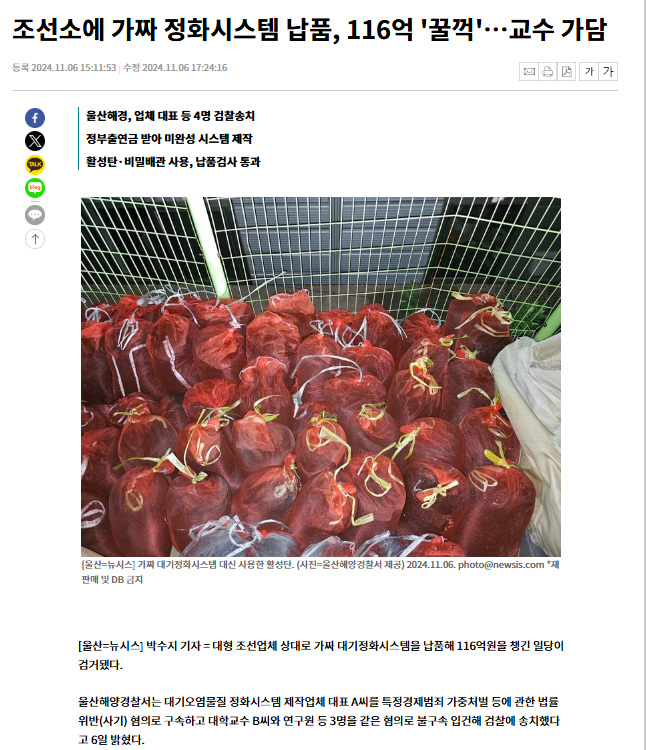Share to Naver blog icon
The width and height of the screenshot is (647, 750).
click(35, 188)
